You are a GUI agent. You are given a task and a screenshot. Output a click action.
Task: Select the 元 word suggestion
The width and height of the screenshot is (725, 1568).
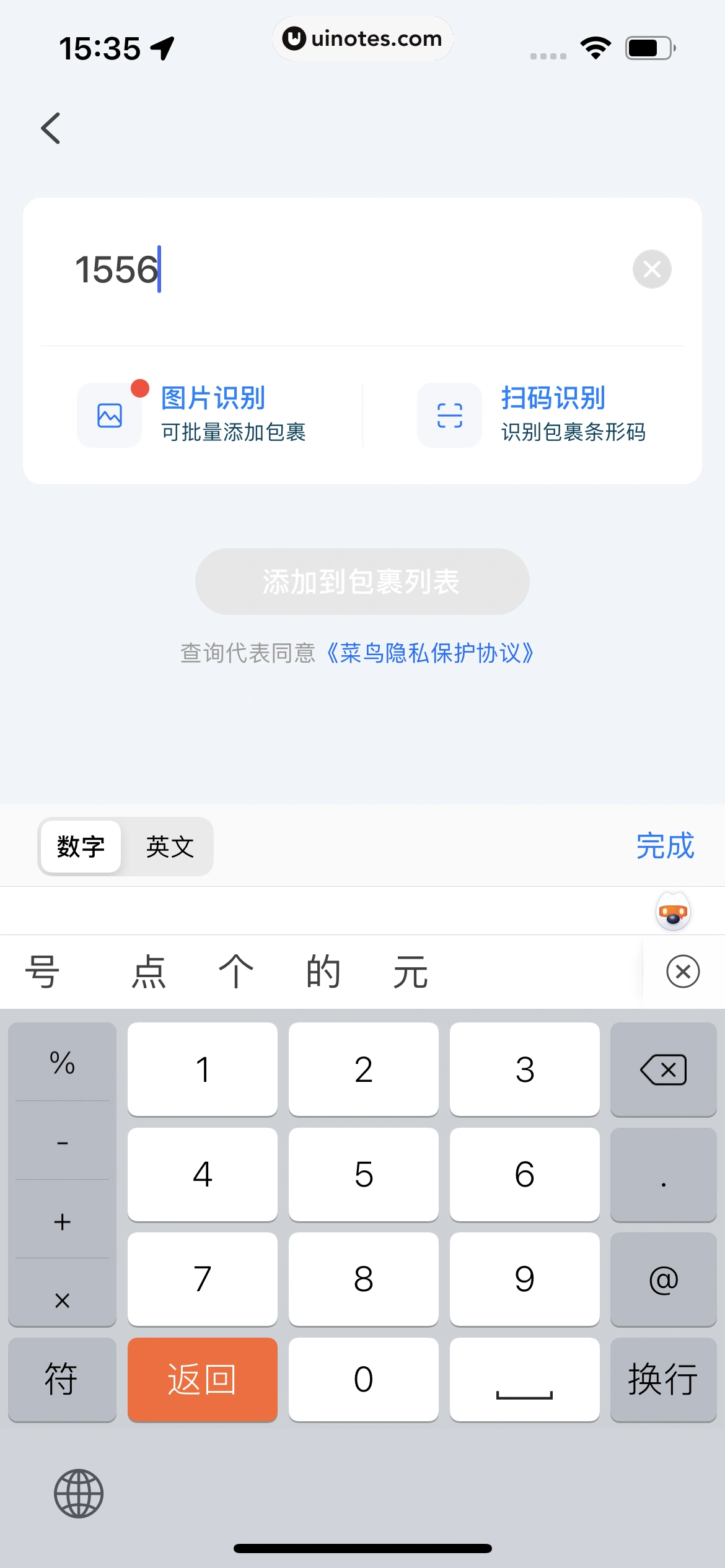pos(409,972)
